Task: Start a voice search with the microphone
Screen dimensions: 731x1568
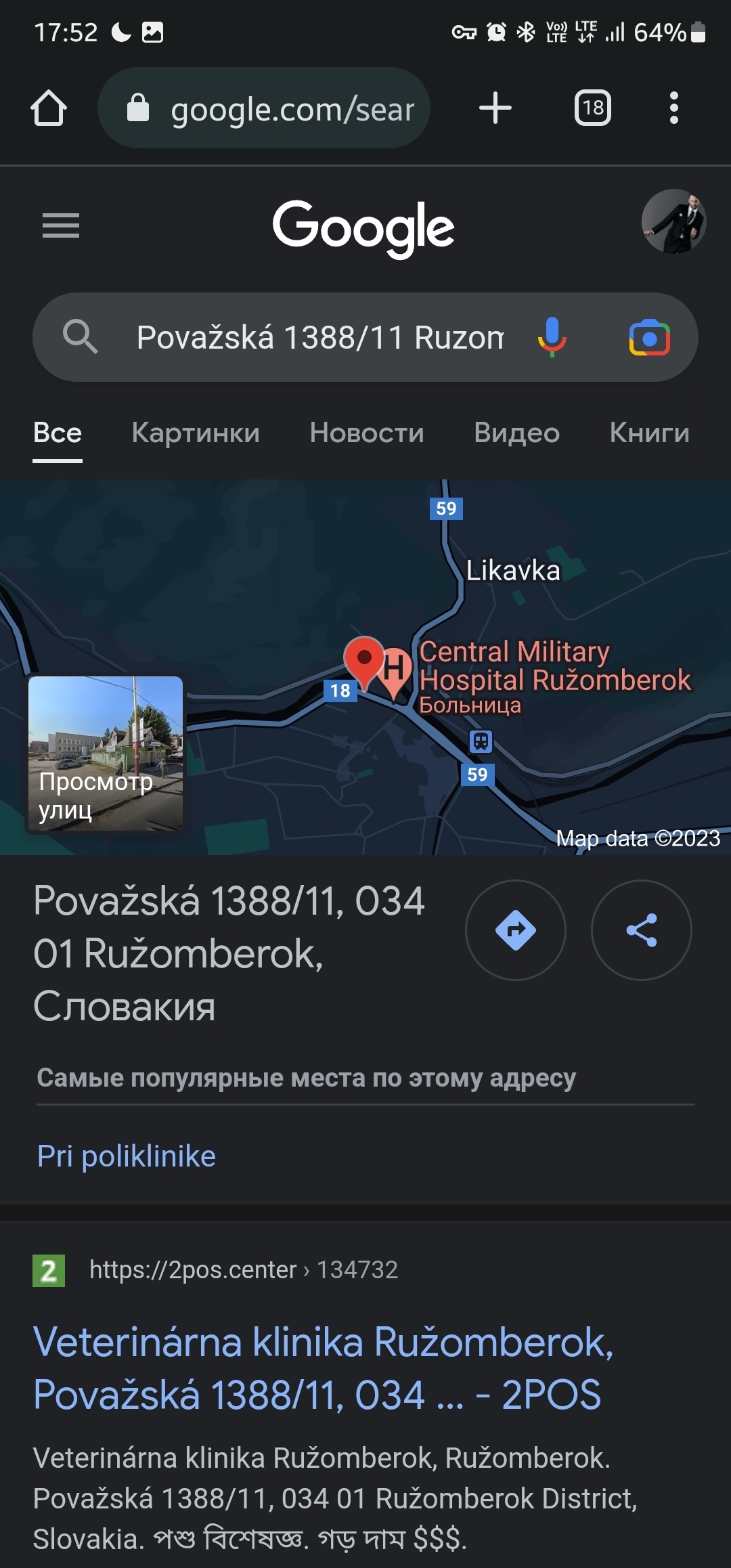Action: click(x=552, y=337)
